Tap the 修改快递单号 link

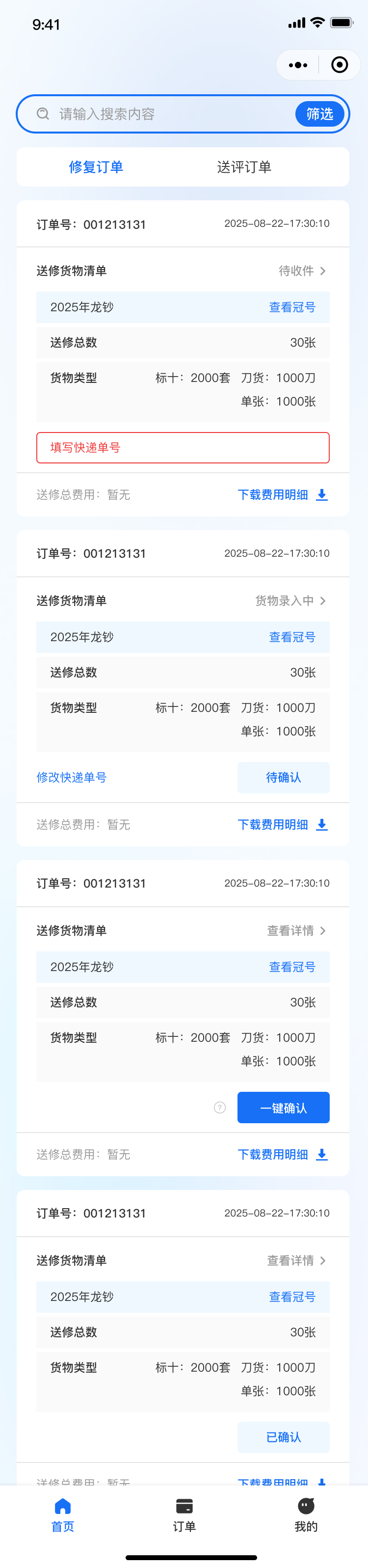click(72, 777)
